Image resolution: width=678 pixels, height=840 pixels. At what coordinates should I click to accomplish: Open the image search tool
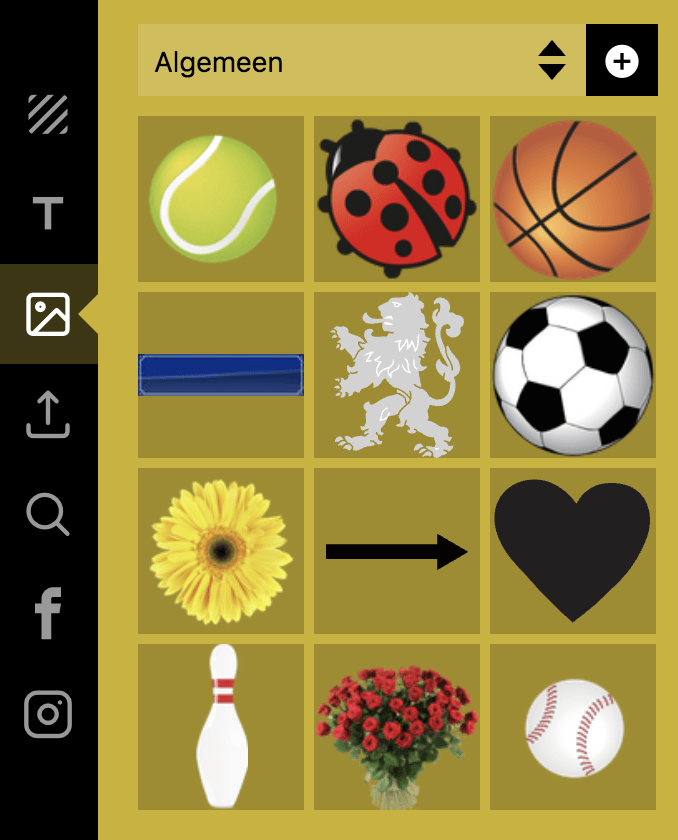click(x=48, y=515)
